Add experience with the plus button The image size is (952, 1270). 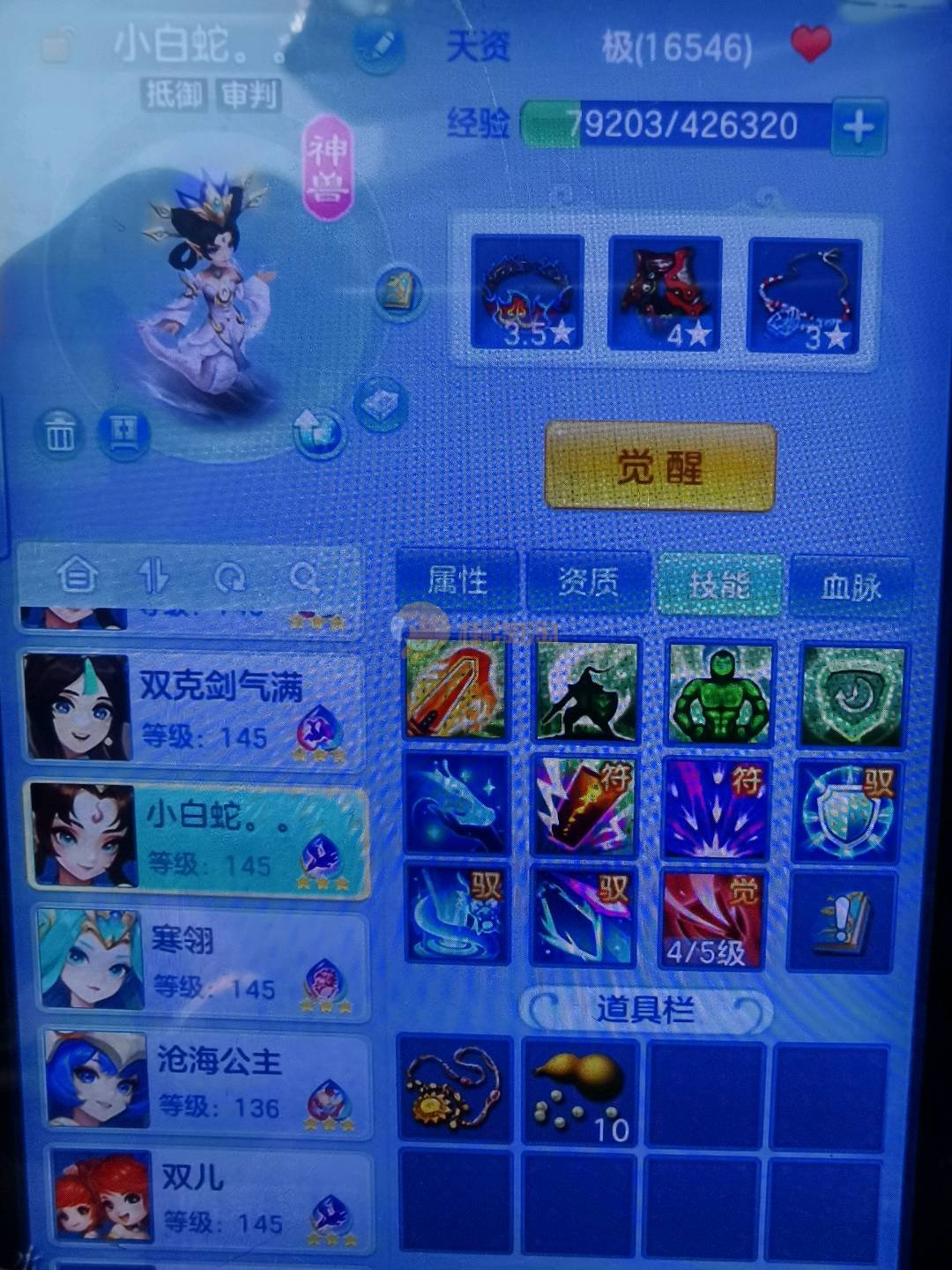click(x=857, y=128)
